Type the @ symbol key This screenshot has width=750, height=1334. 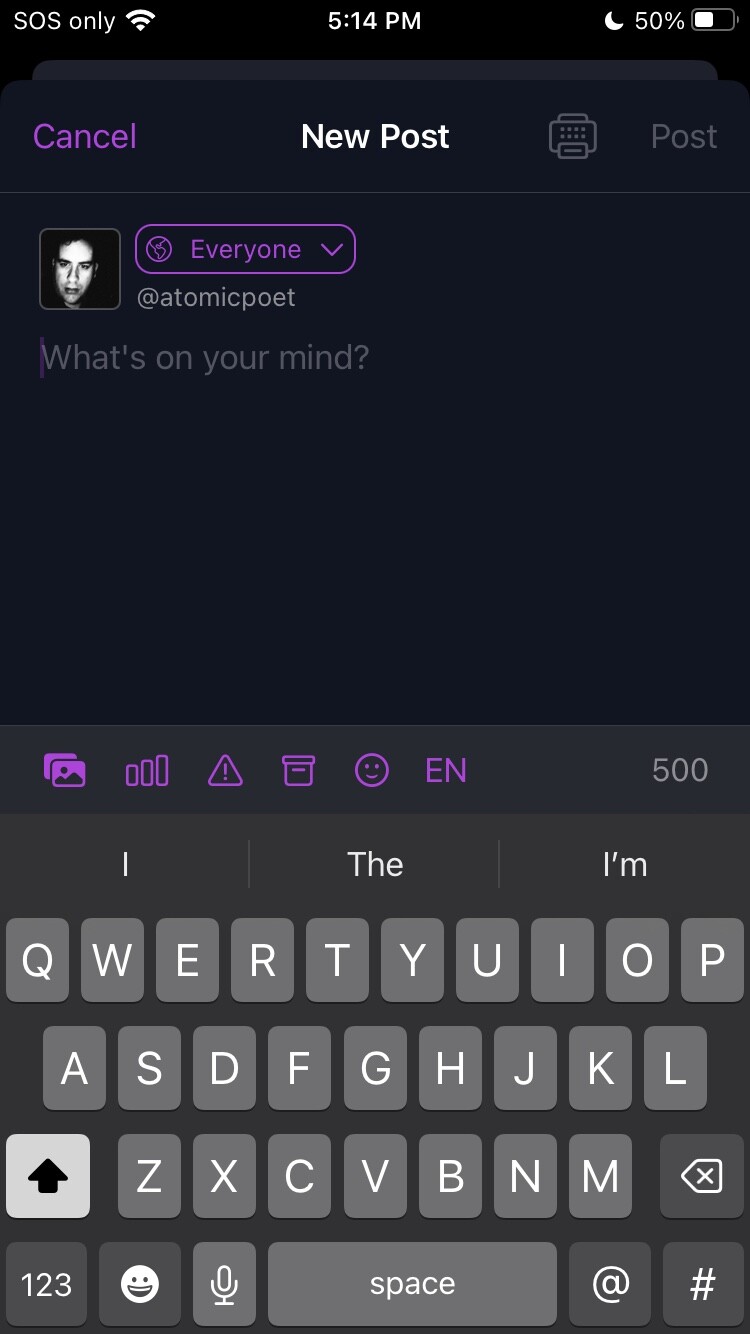click(x=610, y=1284)
